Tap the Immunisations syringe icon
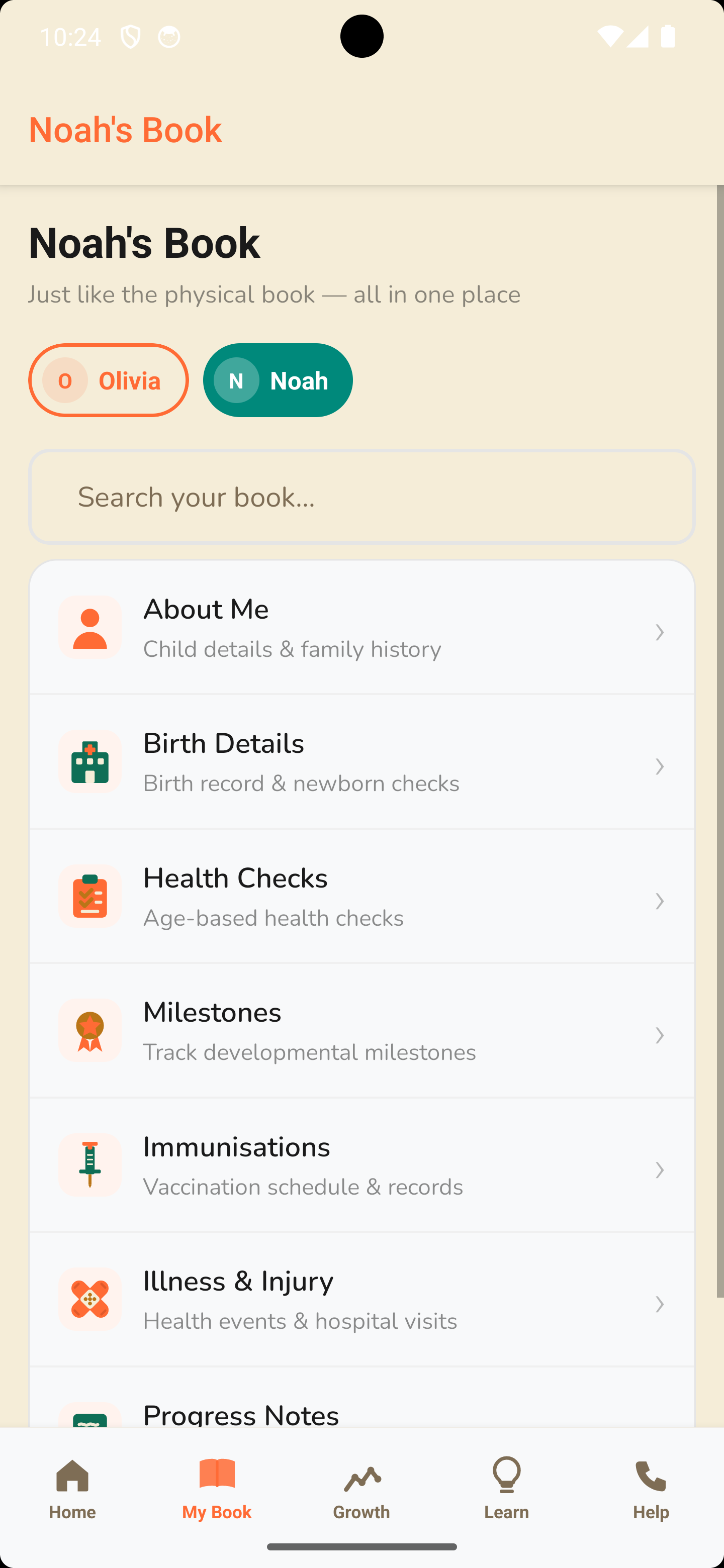 click(89, 1165)
